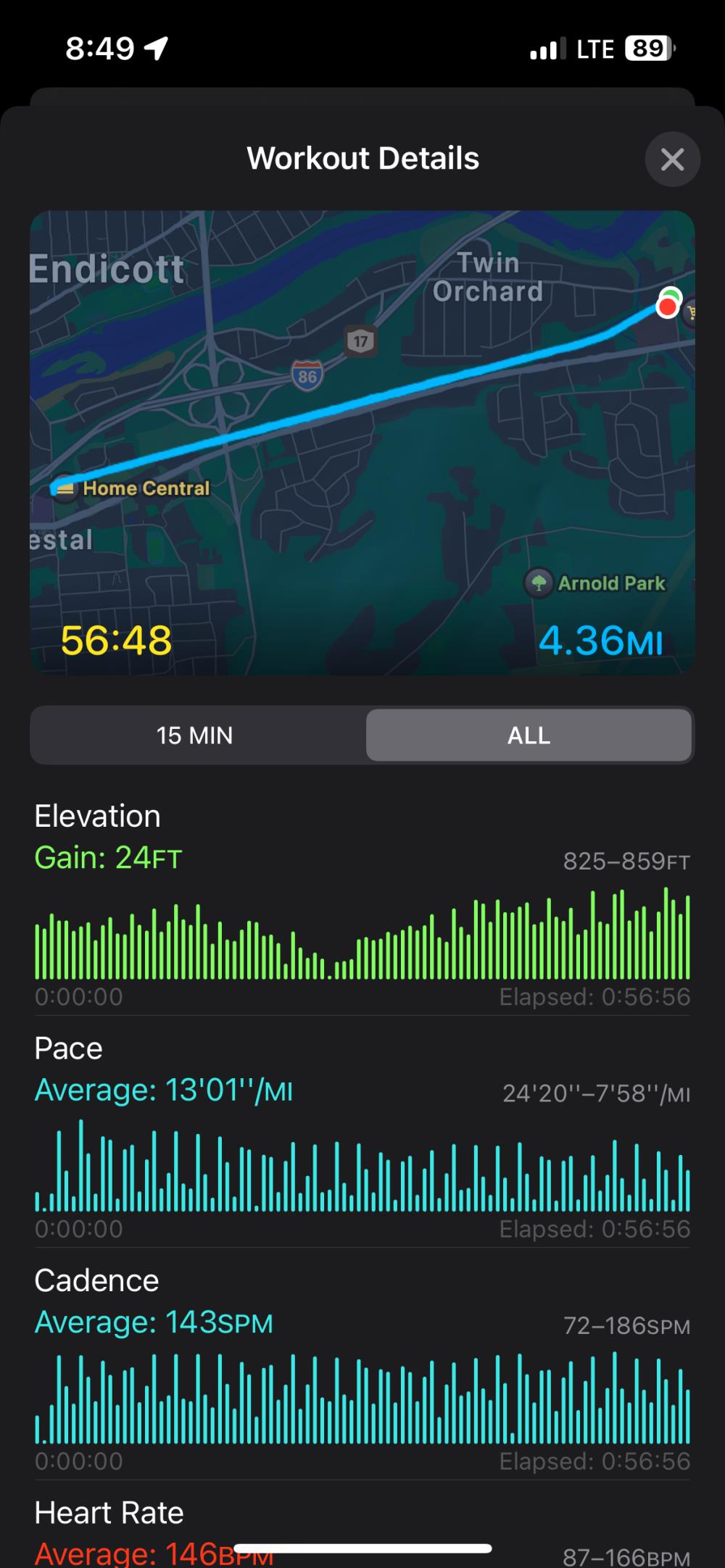Switch to the 15 MIN view

point(195,735)
